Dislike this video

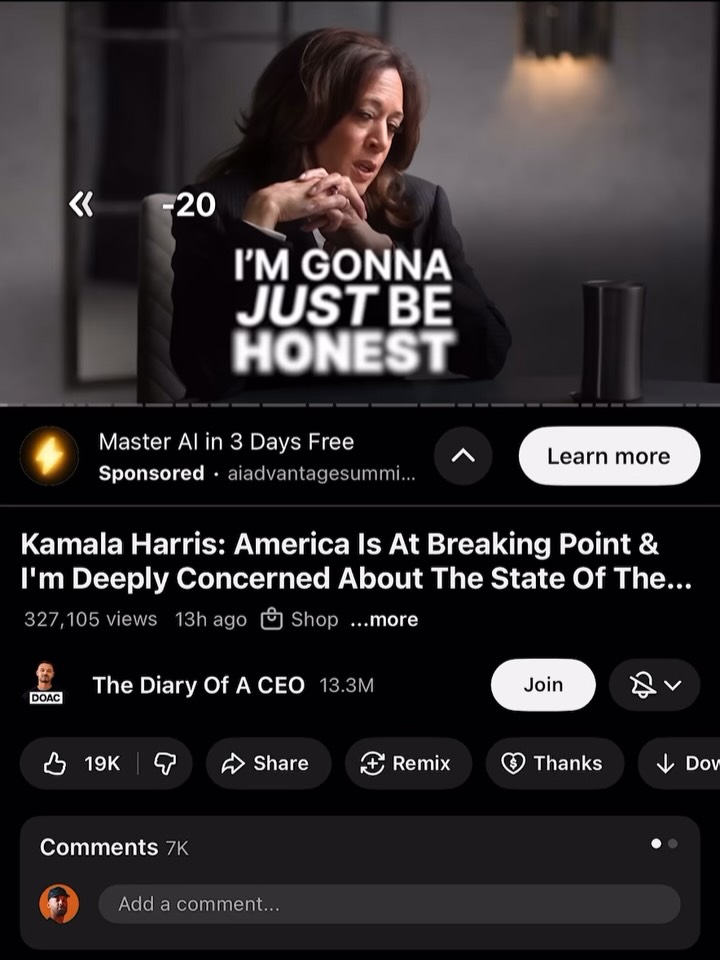tap(165, 763)
